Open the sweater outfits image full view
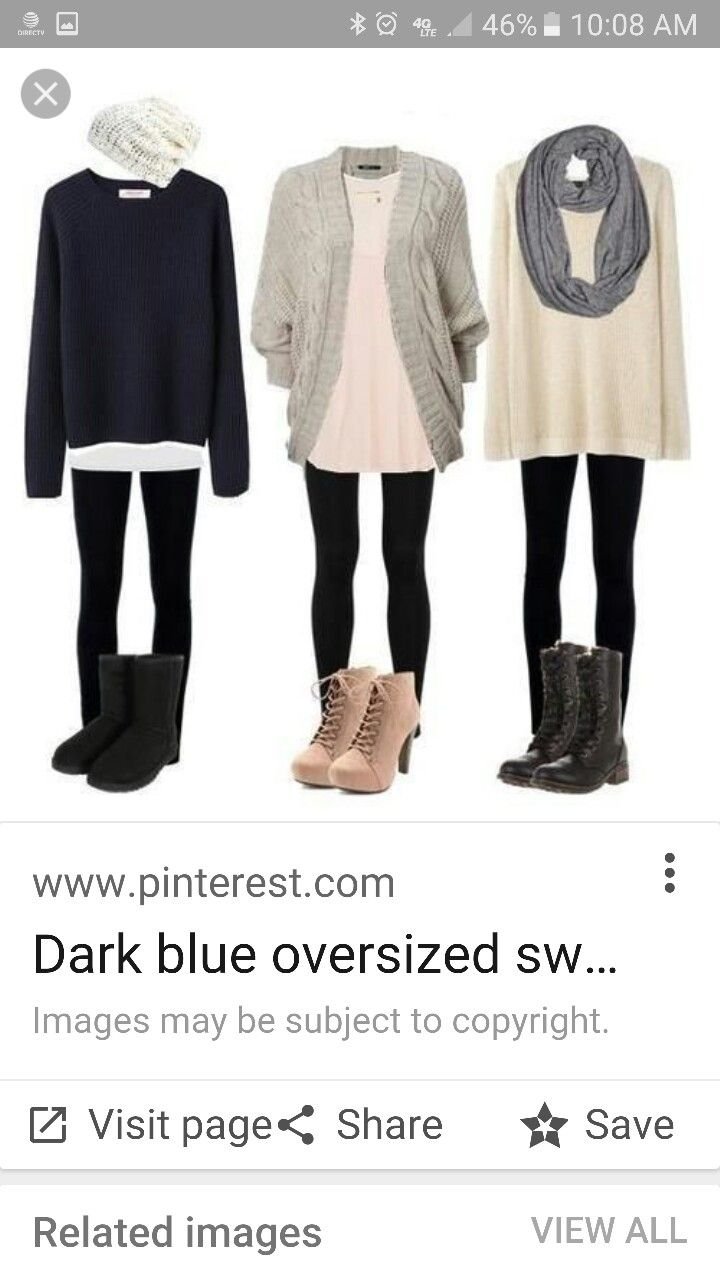 click(360, 440)
